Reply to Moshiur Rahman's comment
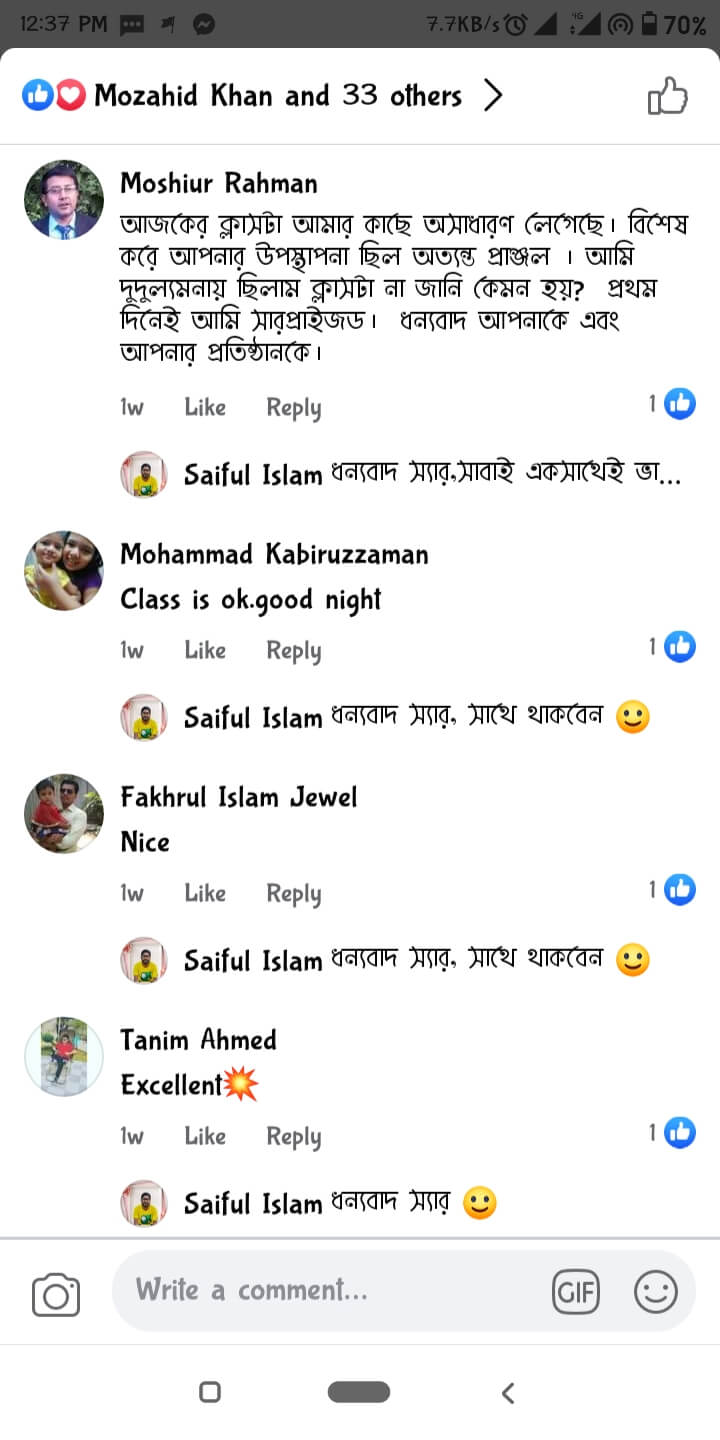720x1440 pixels. click(293, 407)
